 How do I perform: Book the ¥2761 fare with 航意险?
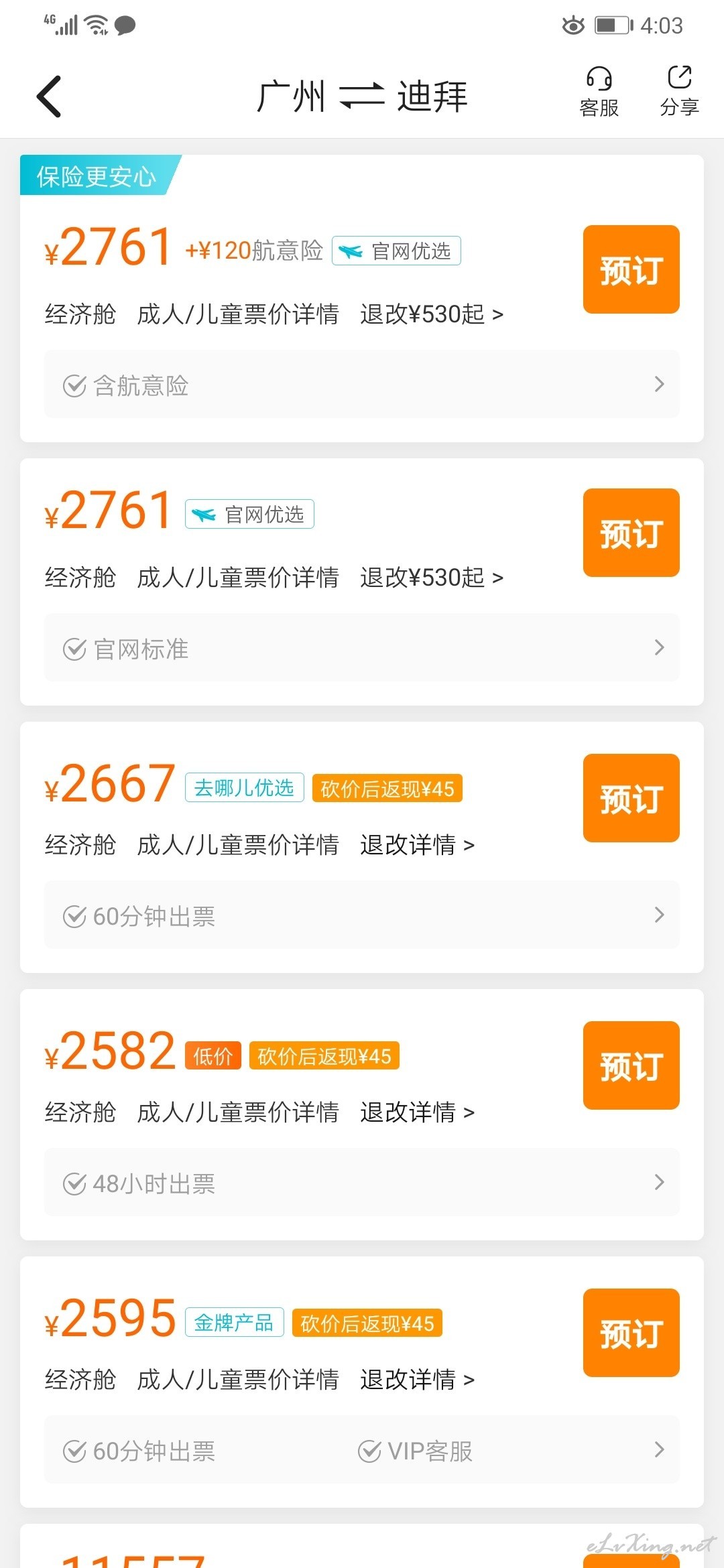click(x=631, y=269)
